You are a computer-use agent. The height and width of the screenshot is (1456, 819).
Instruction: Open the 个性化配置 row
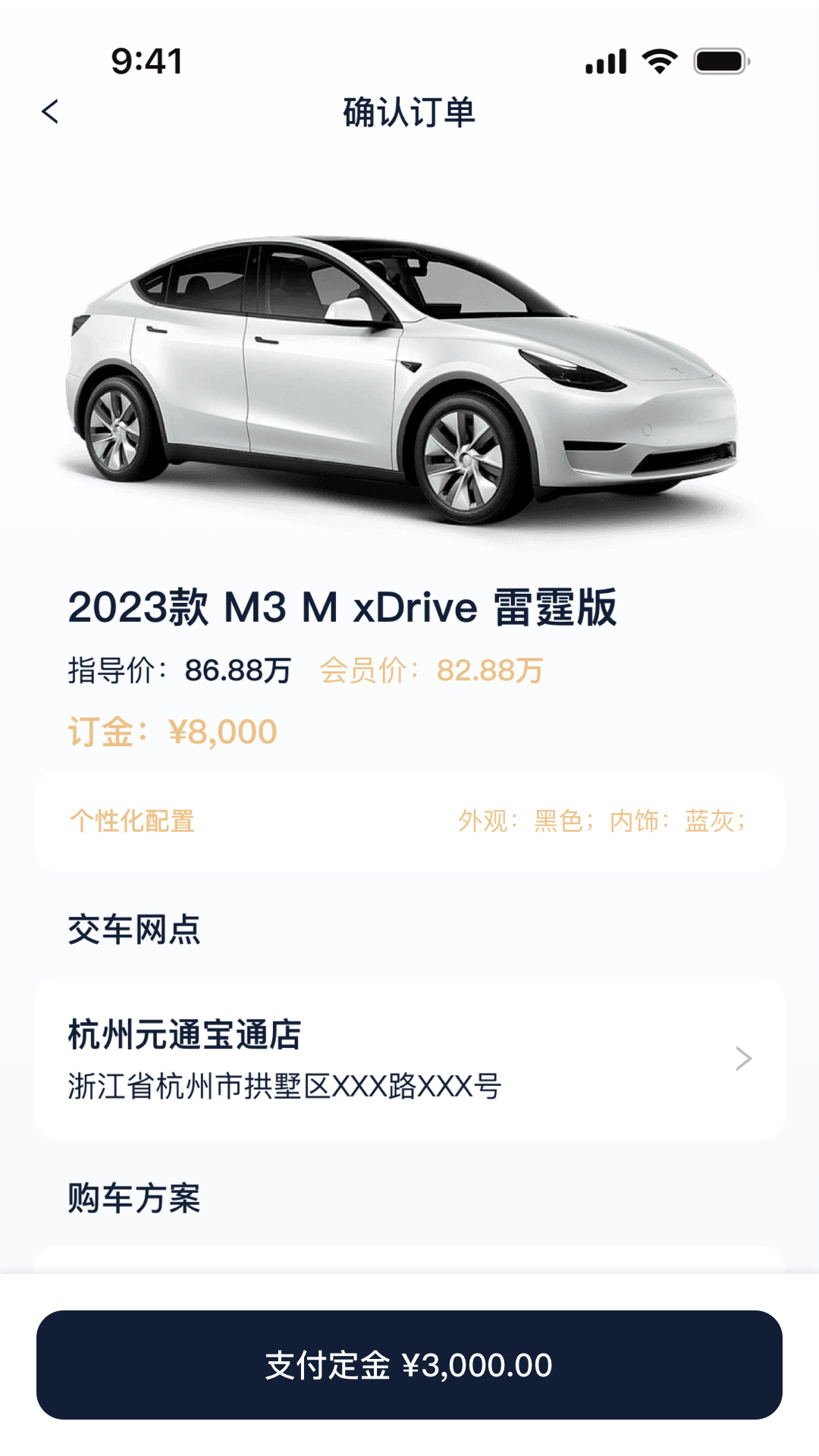pos(409,821)
